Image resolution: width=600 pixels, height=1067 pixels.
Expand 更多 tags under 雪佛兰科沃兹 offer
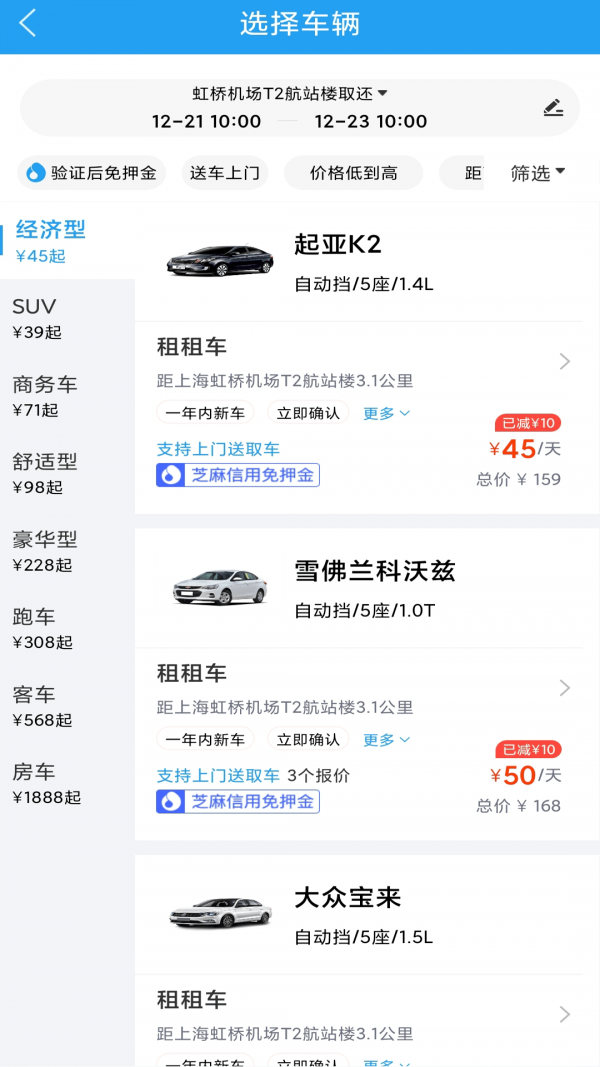pyautogui.click(x=386, y=740)
